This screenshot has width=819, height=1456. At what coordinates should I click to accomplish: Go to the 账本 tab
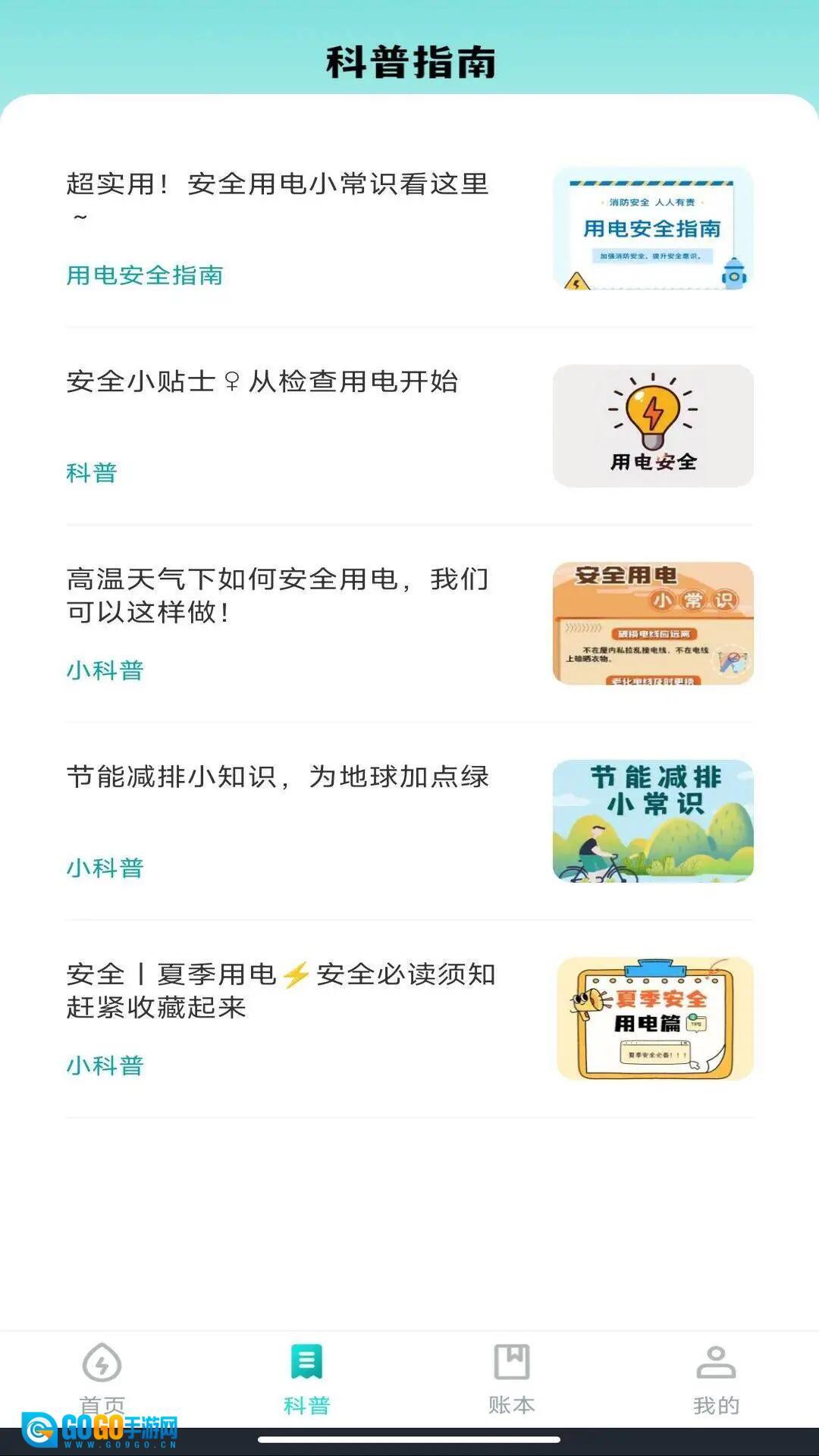click(512, 1376)
